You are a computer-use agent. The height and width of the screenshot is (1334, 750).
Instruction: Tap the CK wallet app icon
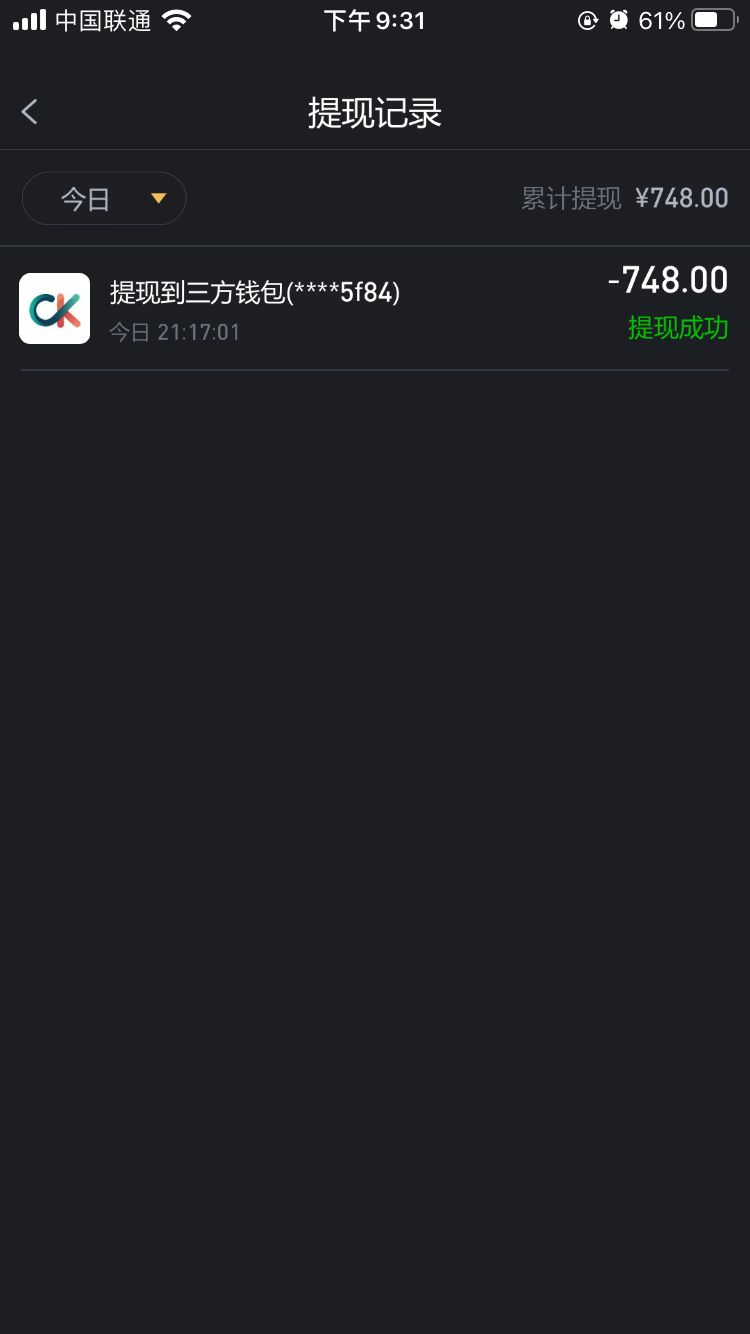pyautogui.click(x=54, y=308)
